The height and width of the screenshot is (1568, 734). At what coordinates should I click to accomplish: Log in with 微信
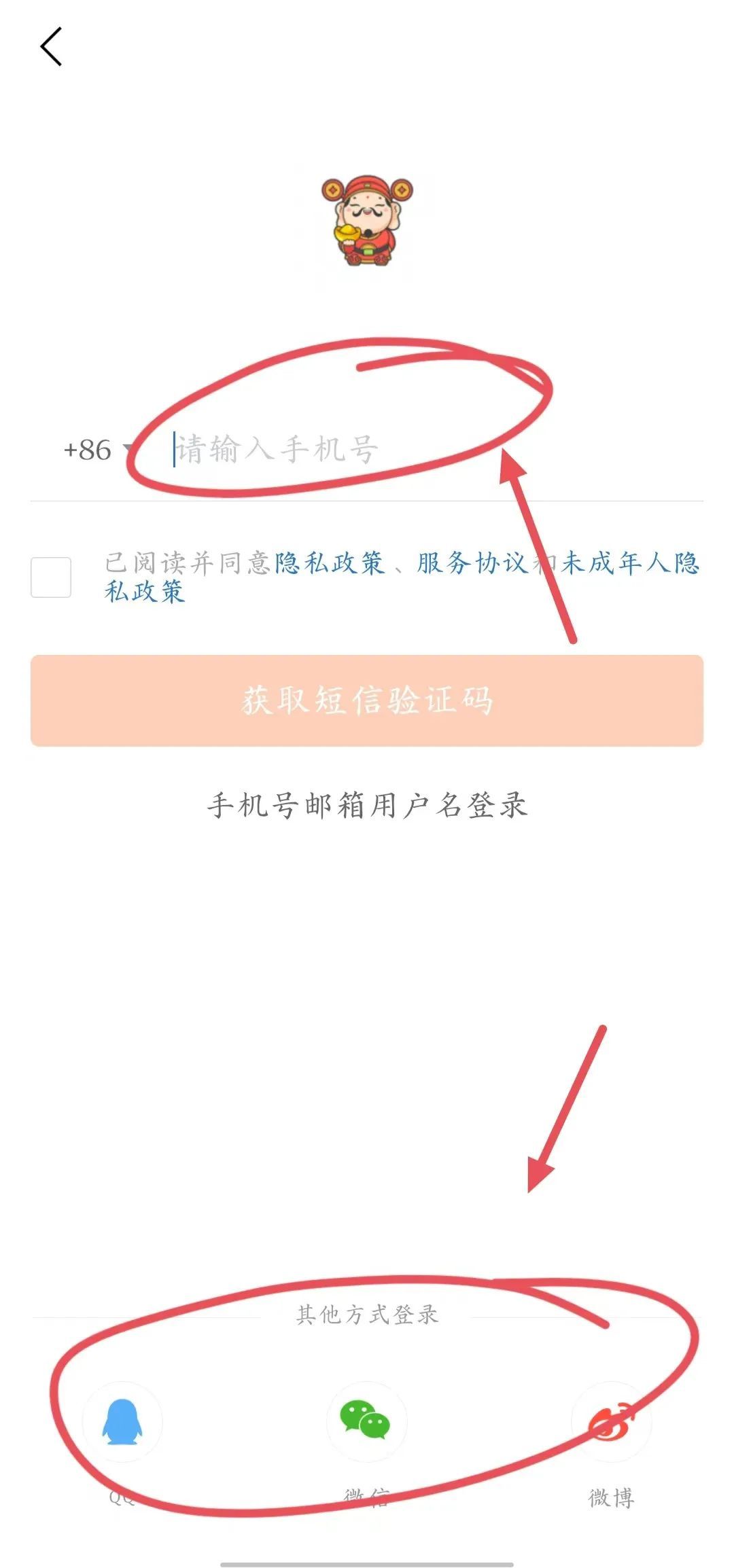click(367, 1421)
